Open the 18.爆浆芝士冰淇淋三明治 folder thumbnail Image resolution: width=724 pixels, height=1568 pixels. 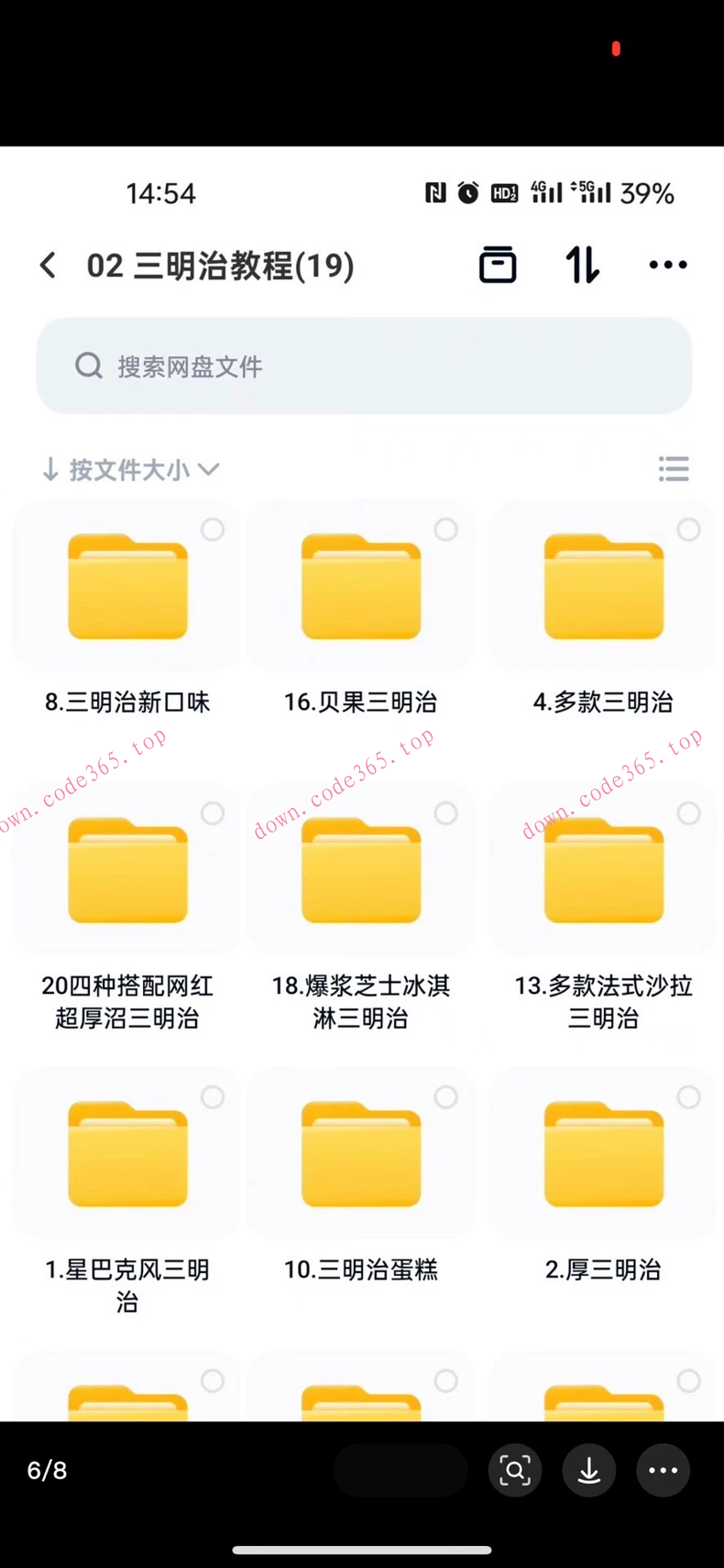click(x=361, y=868)
